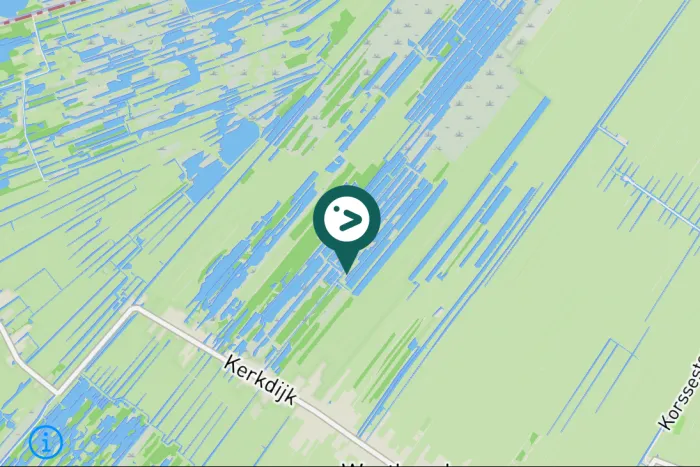The height and width of the screenshot is (467, 700).
Task: Tap the green location pin marker
Action: 346,220
